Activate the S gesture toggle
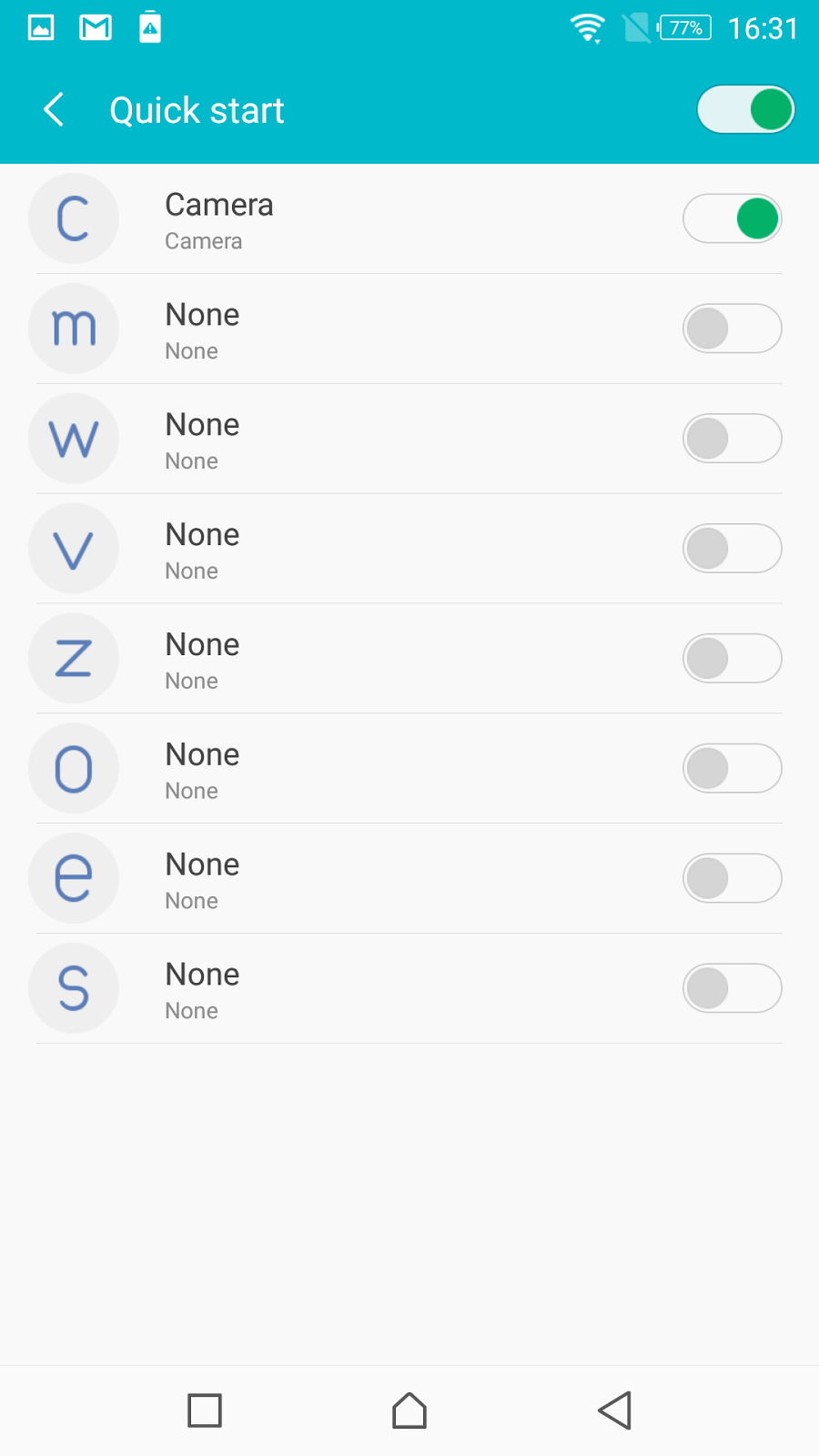The height and width of the screenshot is (1456, 819). (x=733, y=988)
